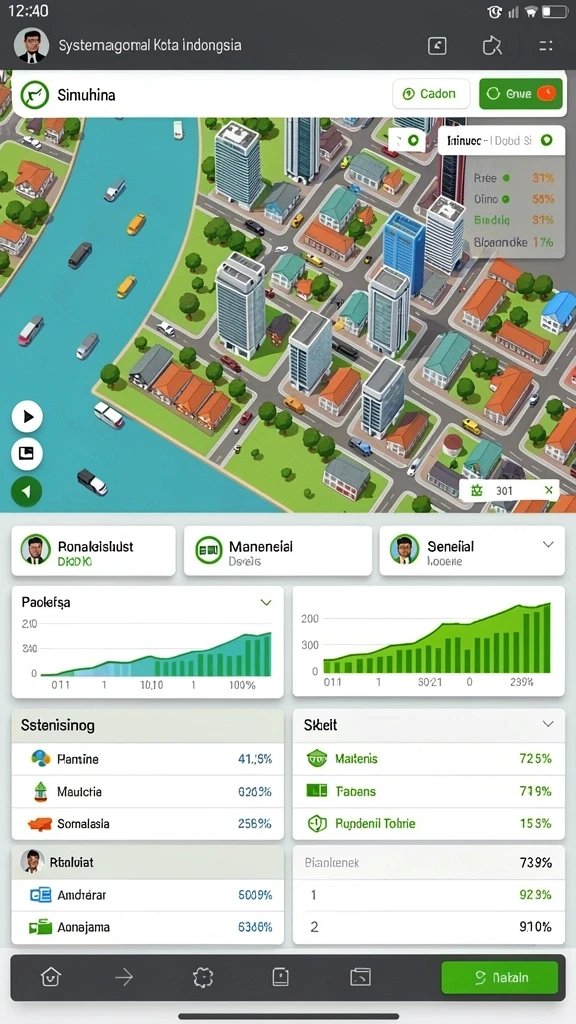Tap the green location arrow on the map
576x1024 pixels.
pos(27,492)
